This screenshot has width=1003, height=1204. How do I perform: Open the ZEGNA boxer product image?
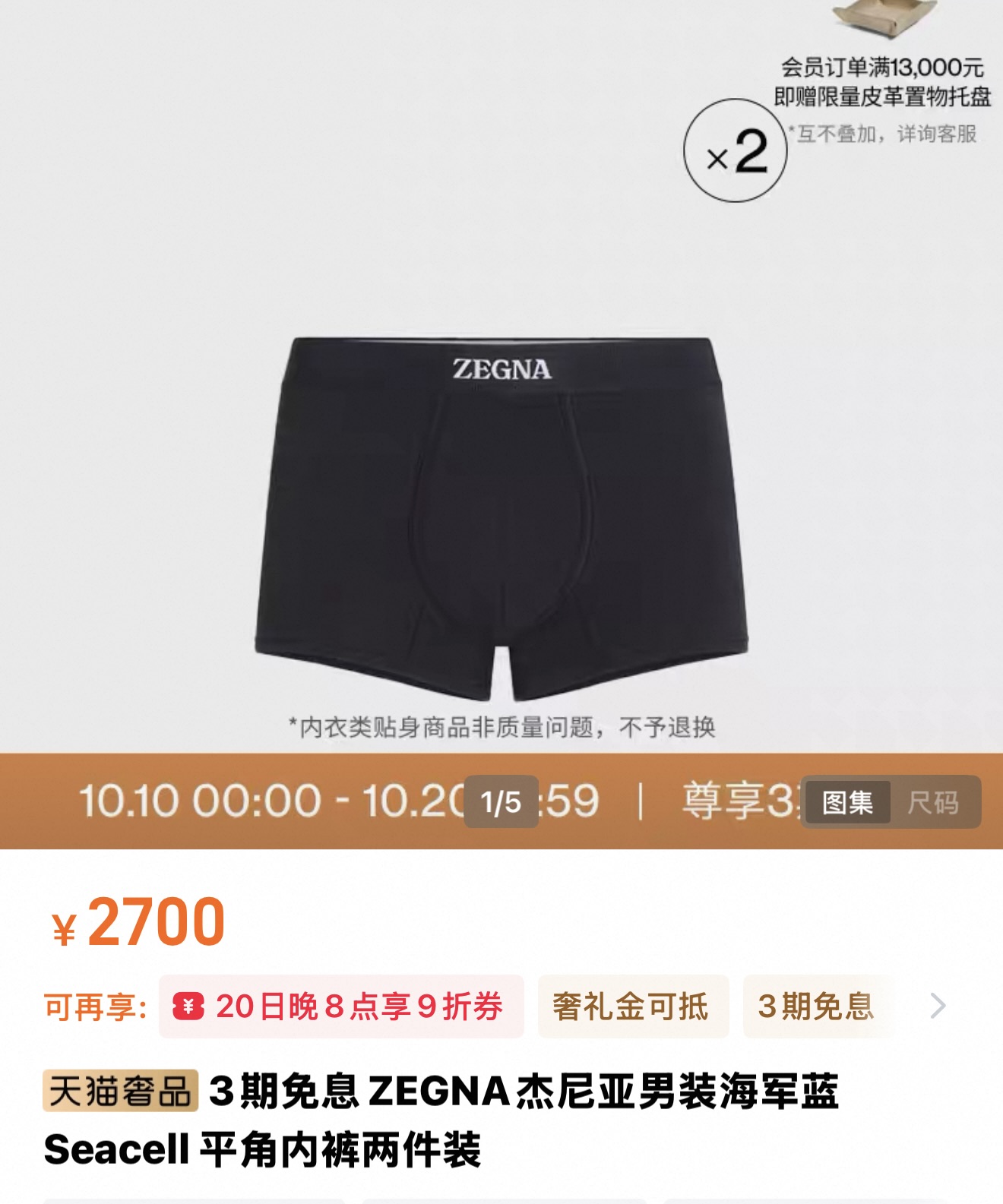click(x=501, y=517)
